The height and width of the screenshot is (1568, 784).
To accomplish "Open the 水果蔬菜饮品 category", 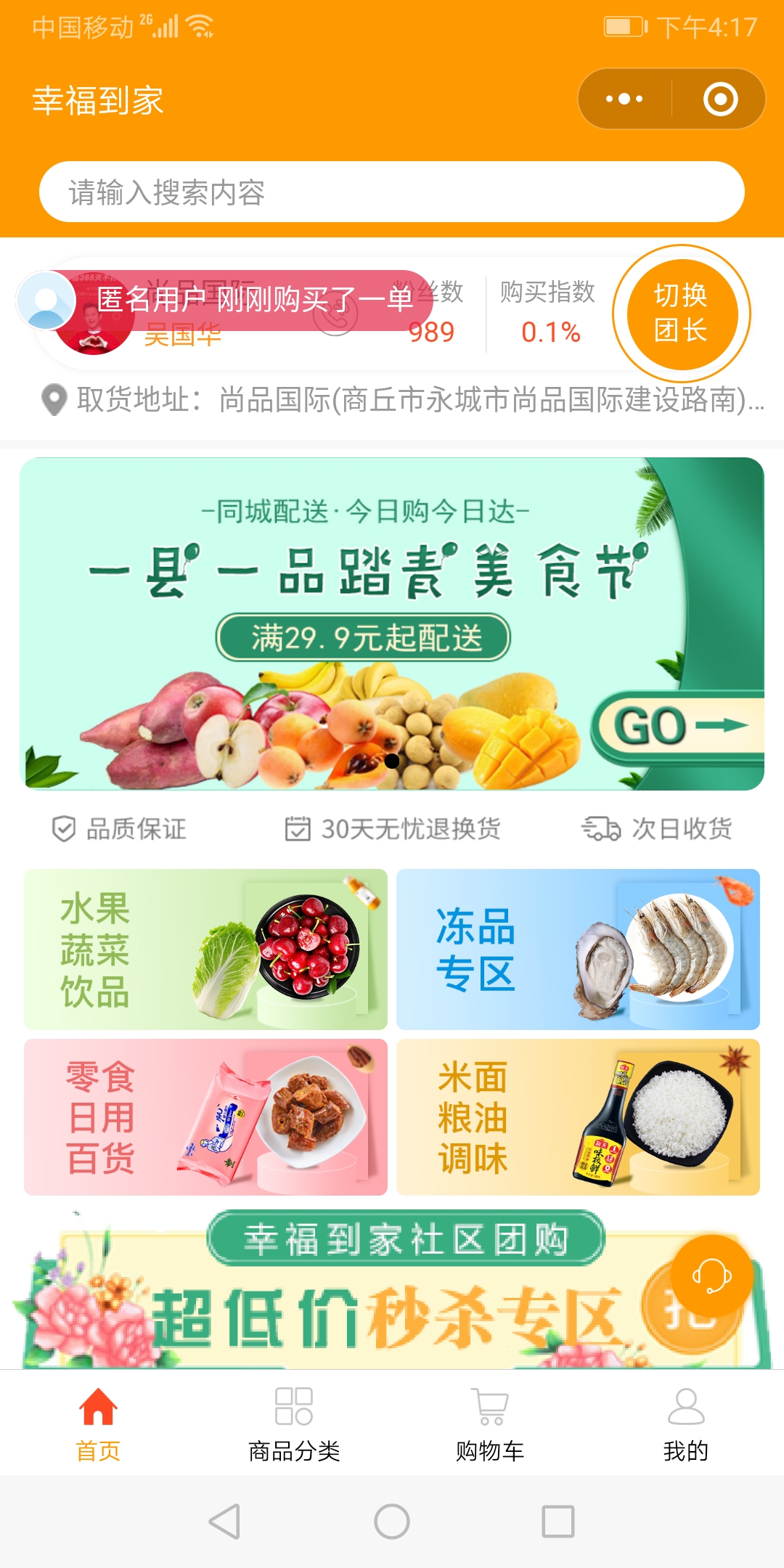I will 205,949.
